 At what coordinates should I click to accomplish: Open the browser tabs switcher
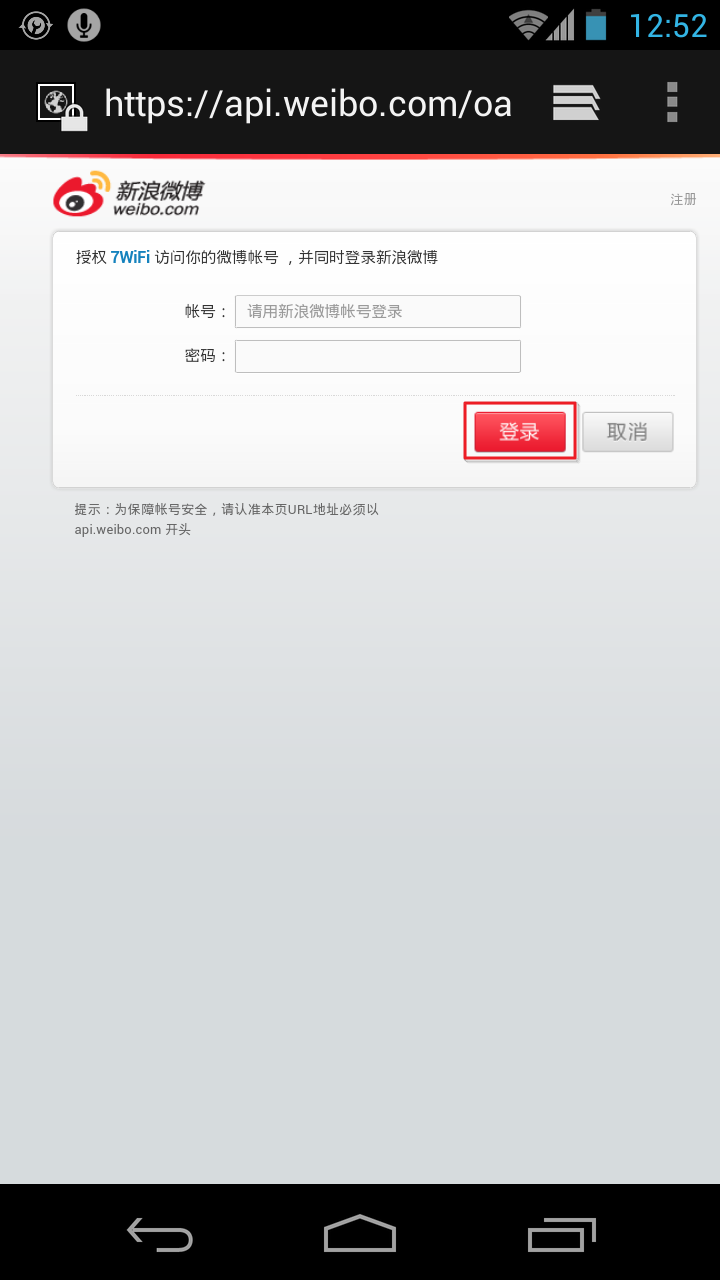[x=576, y=103]
